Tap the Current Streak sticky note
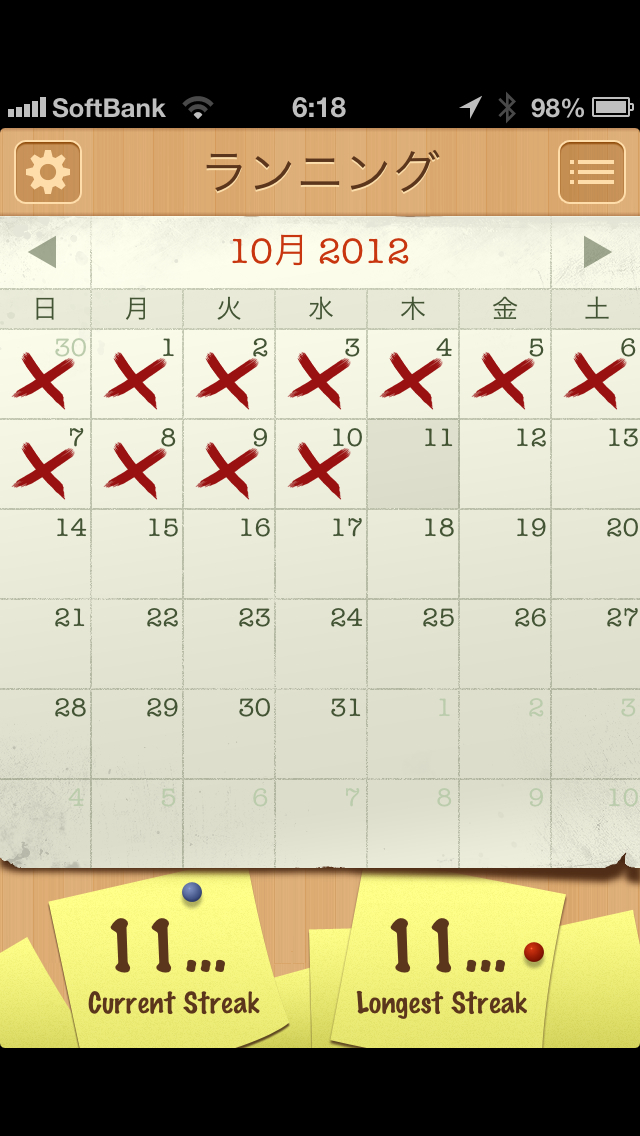640x1136 pixels. (170, 965)
